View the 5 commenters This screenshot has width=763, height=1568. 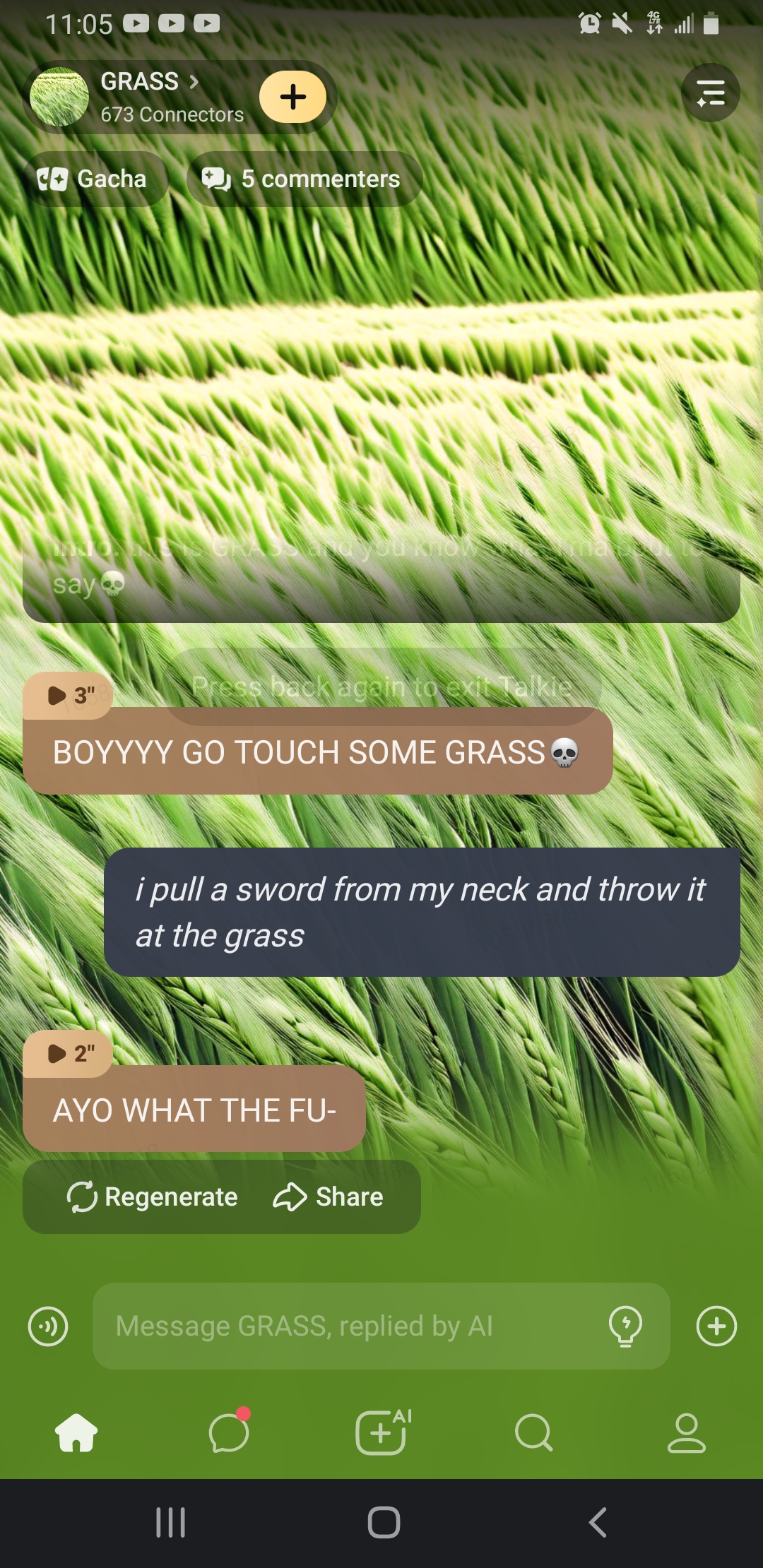coord(304,179)
